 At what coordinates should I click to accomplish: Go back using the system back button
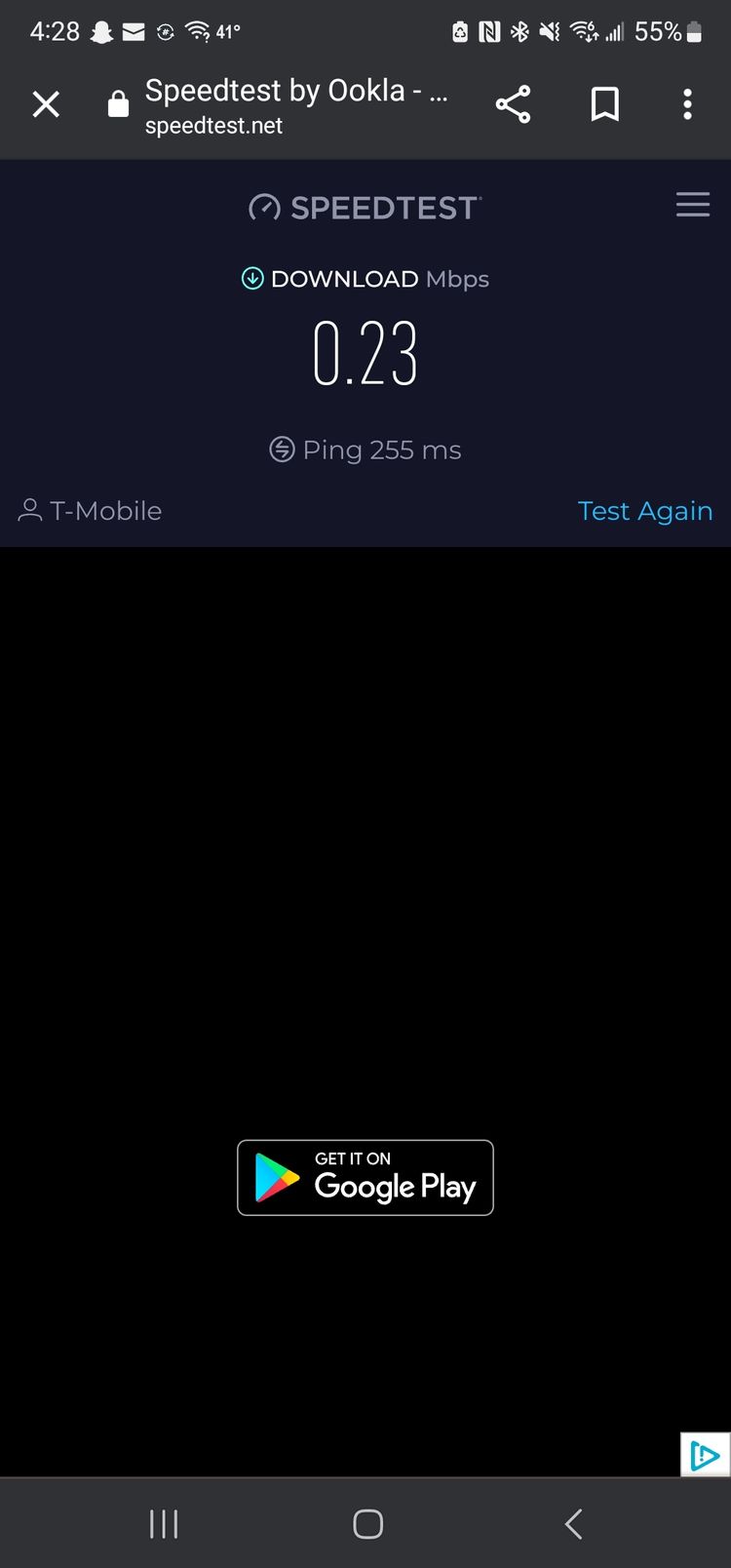coord(573,1523)
